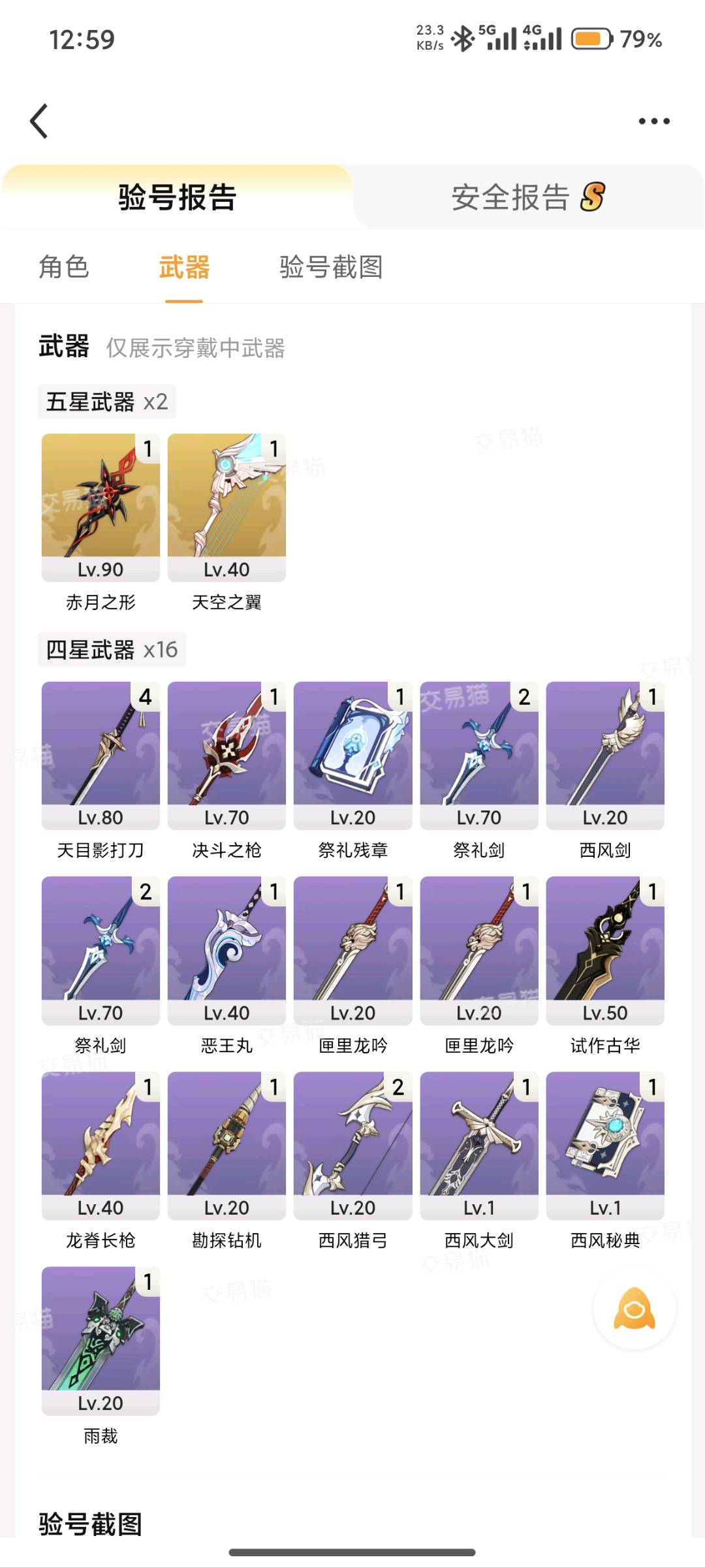The height and width of the screenshot is (1568, 705).
Task: Select the 武器 sub-tab
Action: coord(184,267)
